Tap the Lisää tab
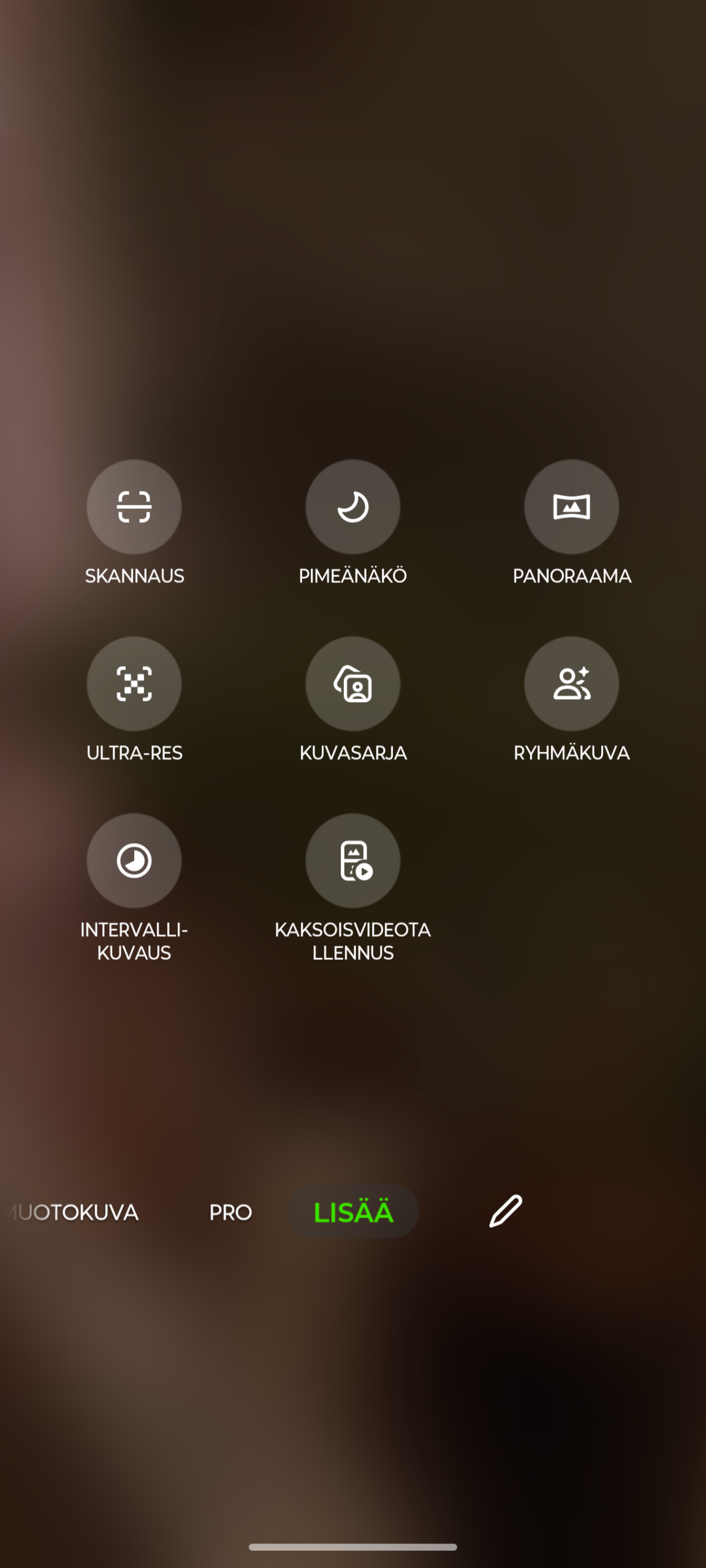The width and height of the screenshot is (706, 1568). [x=353, y=1212]
